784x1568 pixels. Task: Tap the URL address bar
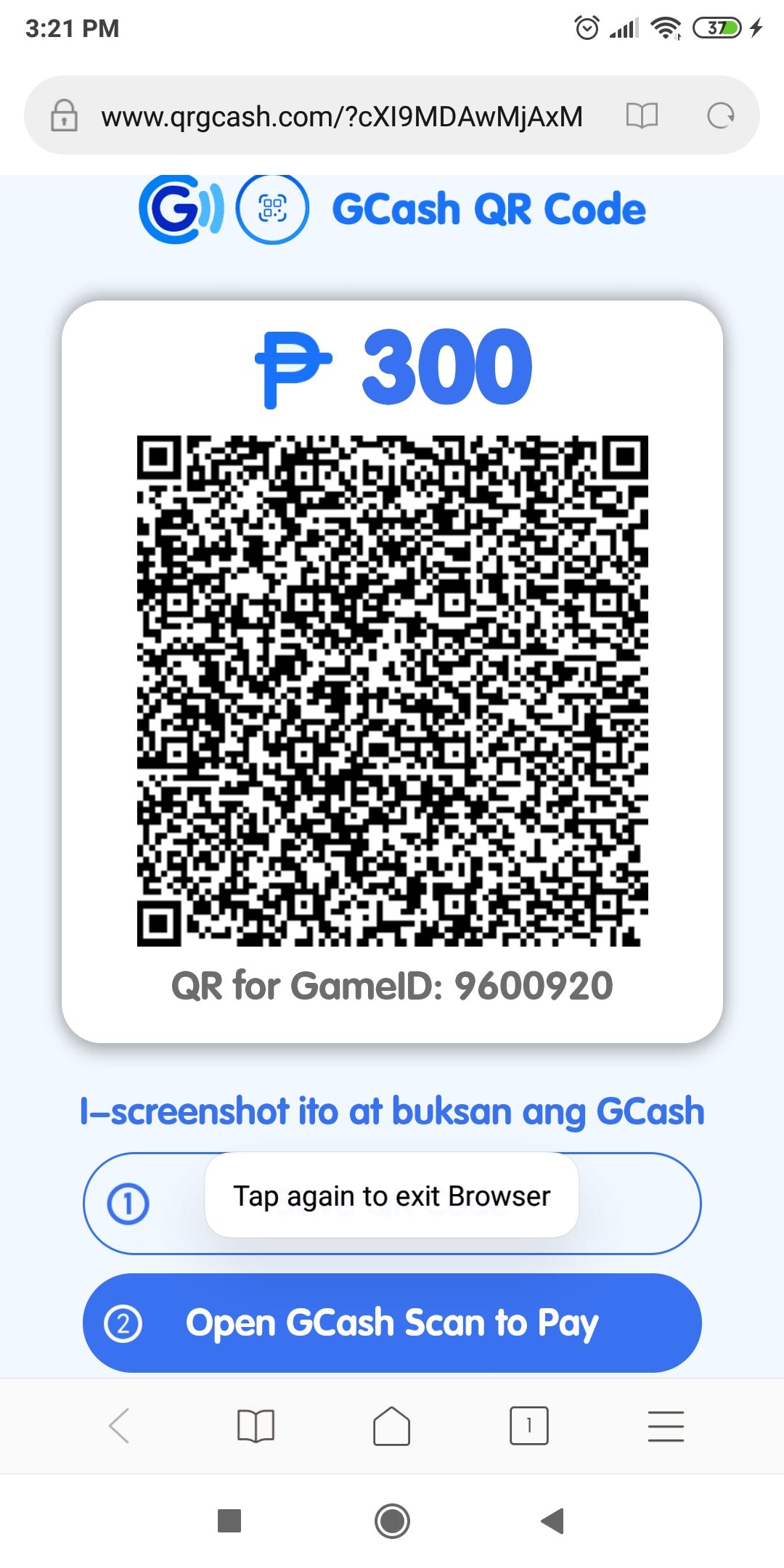[x=341, y=116]
